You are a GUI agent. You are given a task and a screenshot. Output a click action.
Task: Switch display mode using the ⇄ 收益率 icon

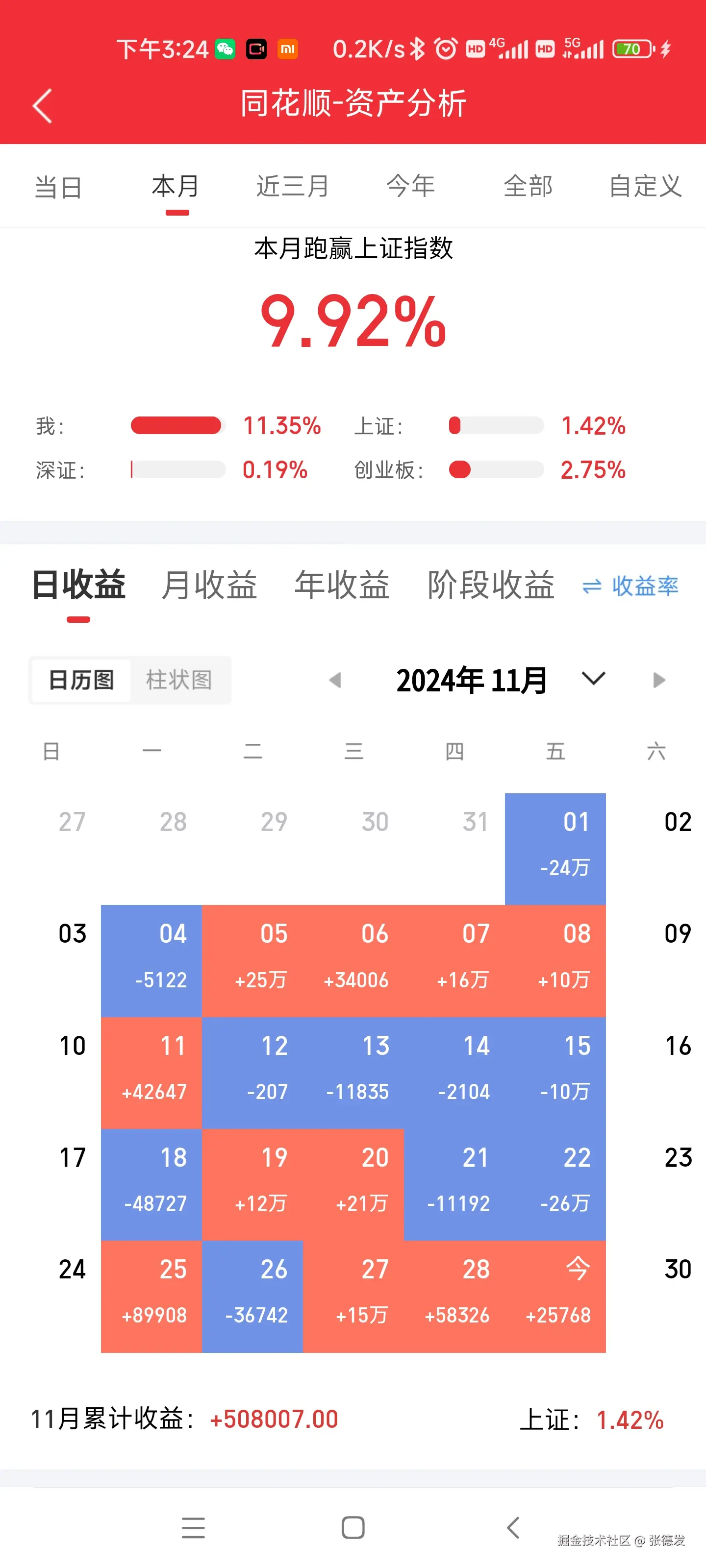(x=630, y=586)
